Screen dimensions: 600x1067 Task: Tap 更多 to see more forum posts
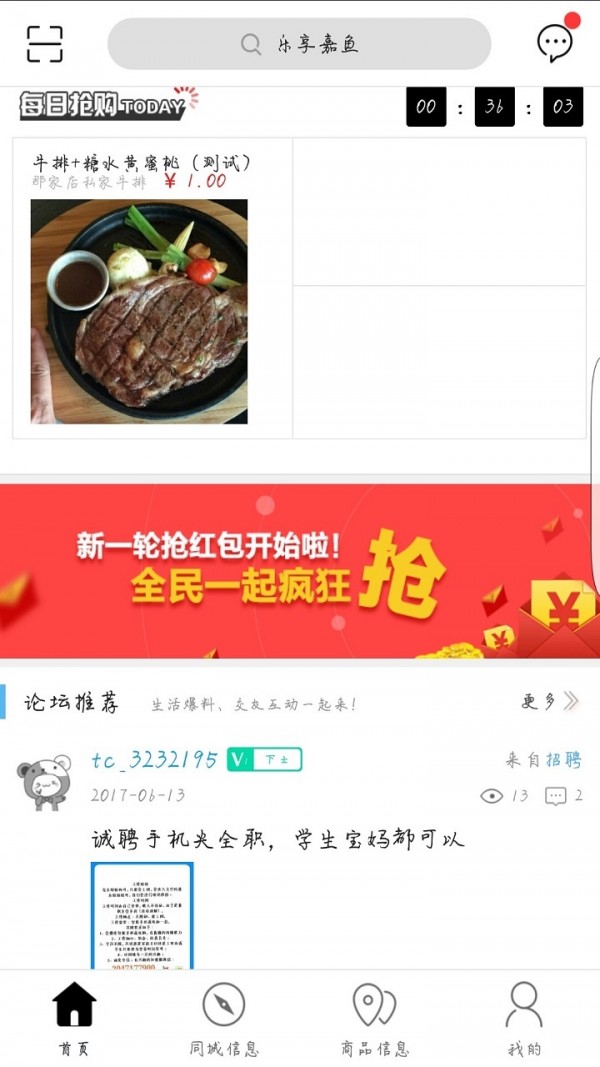click(x=549, y=702)
